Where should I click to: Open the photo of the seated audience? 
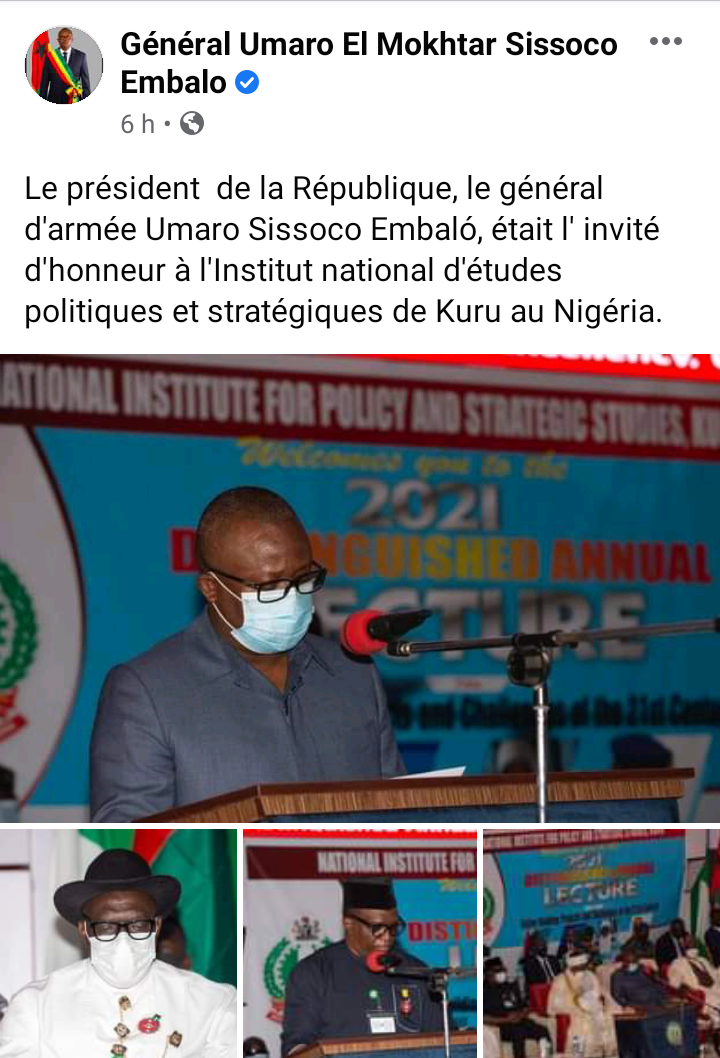[x=601, y=942]
